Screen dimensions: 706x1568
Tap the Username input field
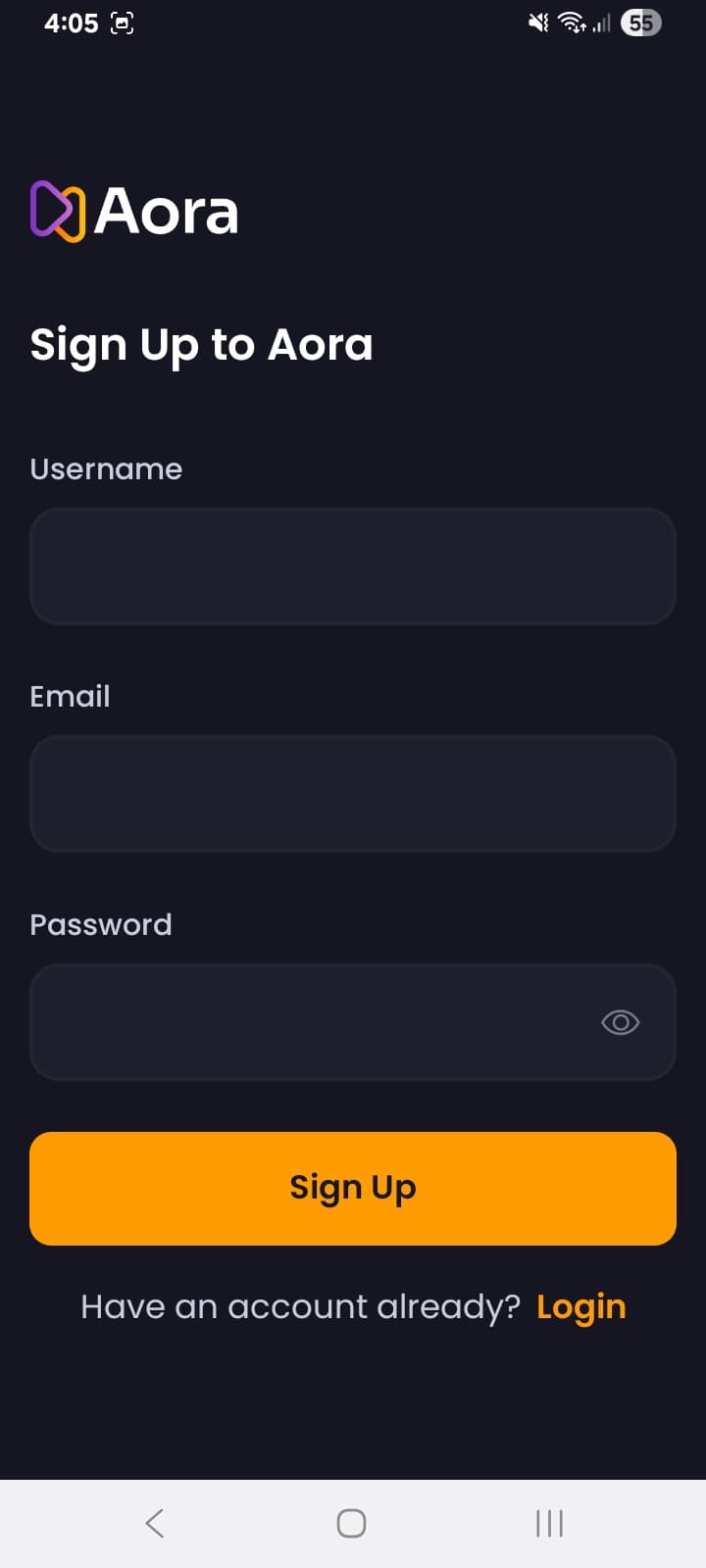tap(353, 566)
